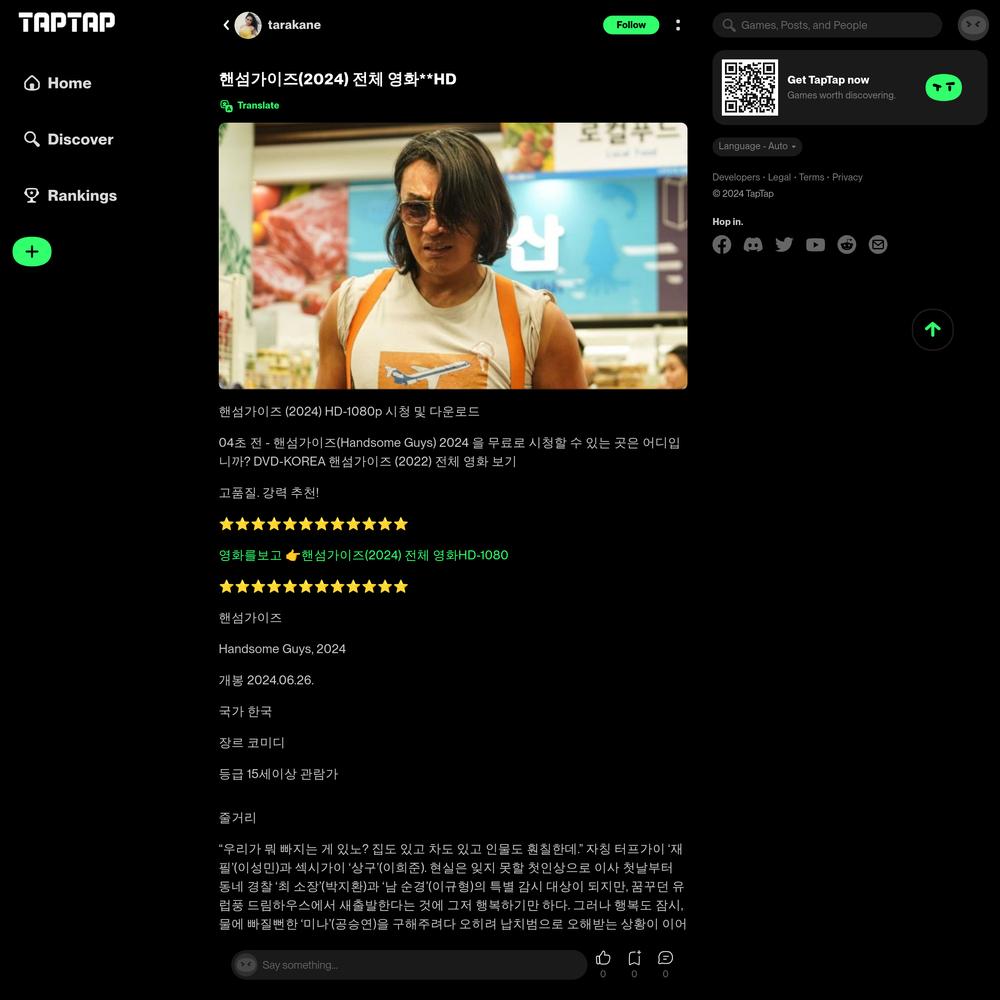Go back with the arrow beside tarakane
Screen dimensions: 1000x1000
[x=226, y=25]
